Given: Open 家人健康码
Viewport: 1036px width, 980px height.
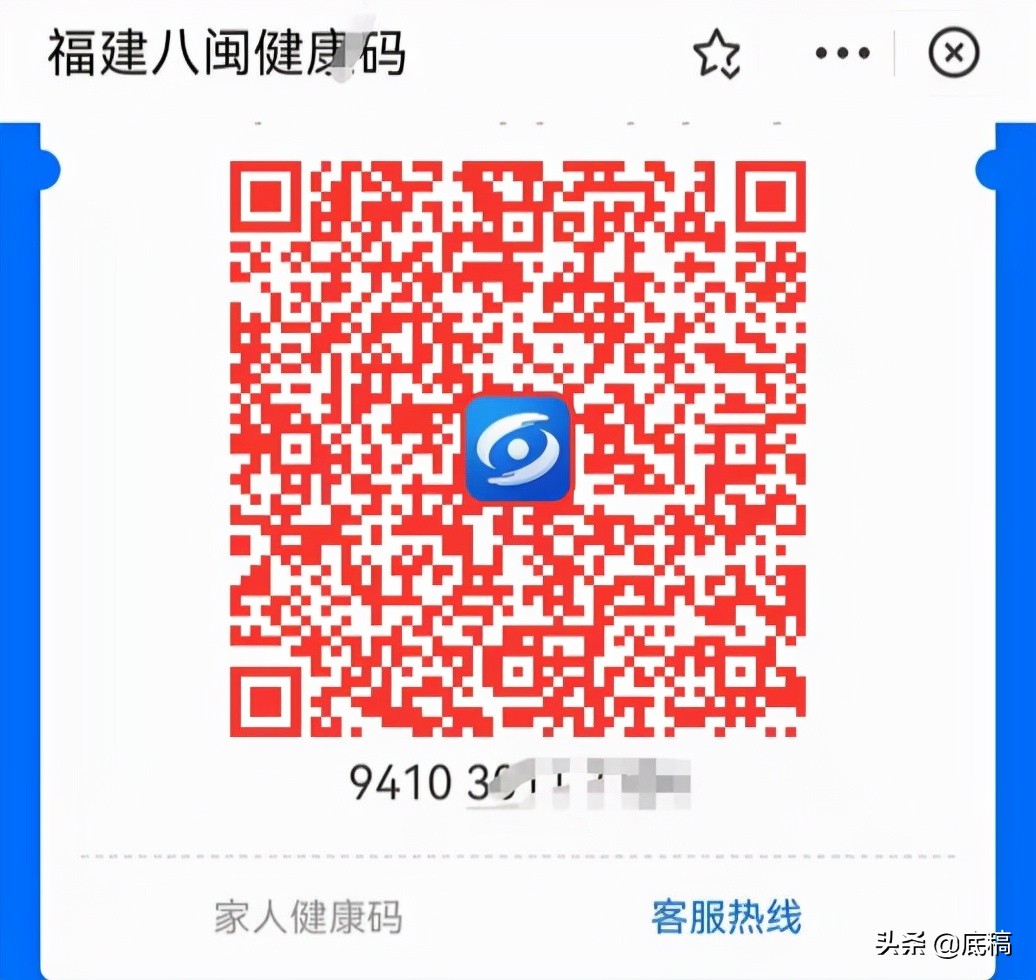Looking at the screenshot, I should pos(308,915).
